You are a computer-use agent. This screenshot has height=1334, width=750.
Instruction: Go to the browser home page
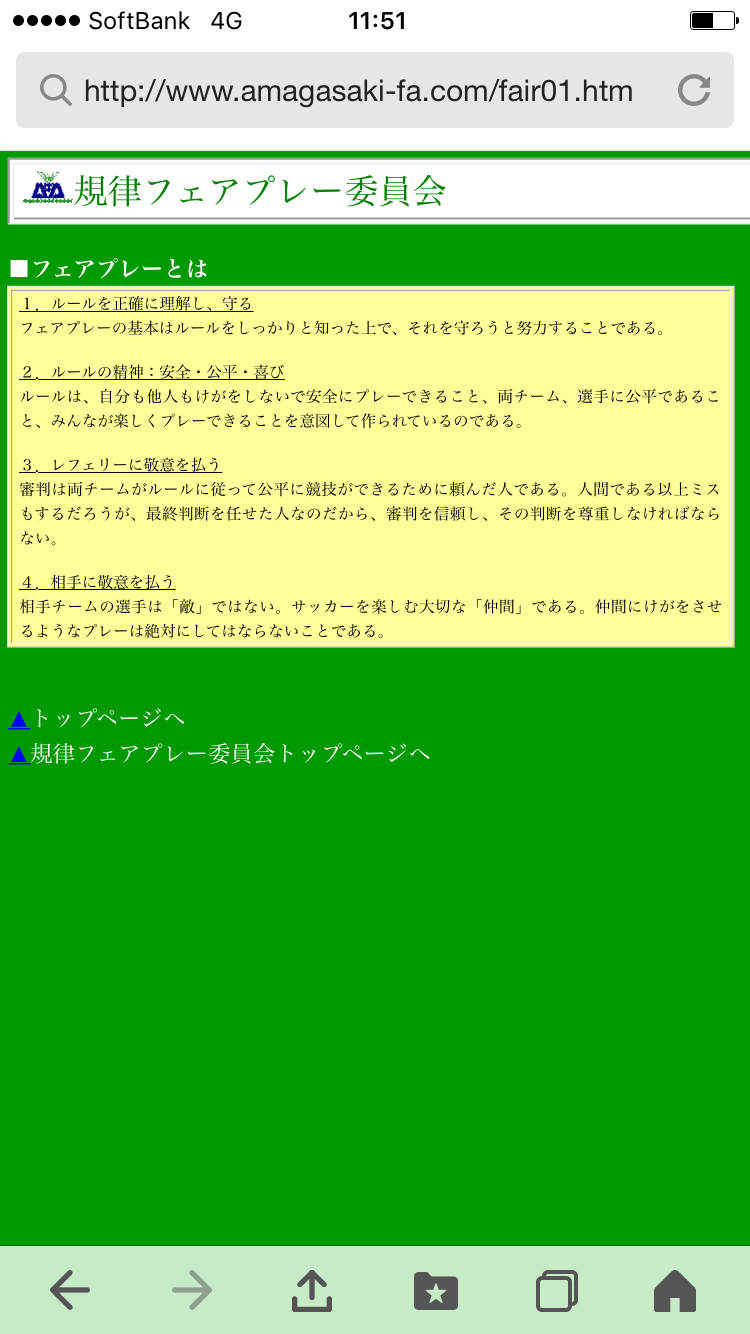[675, 1290]
